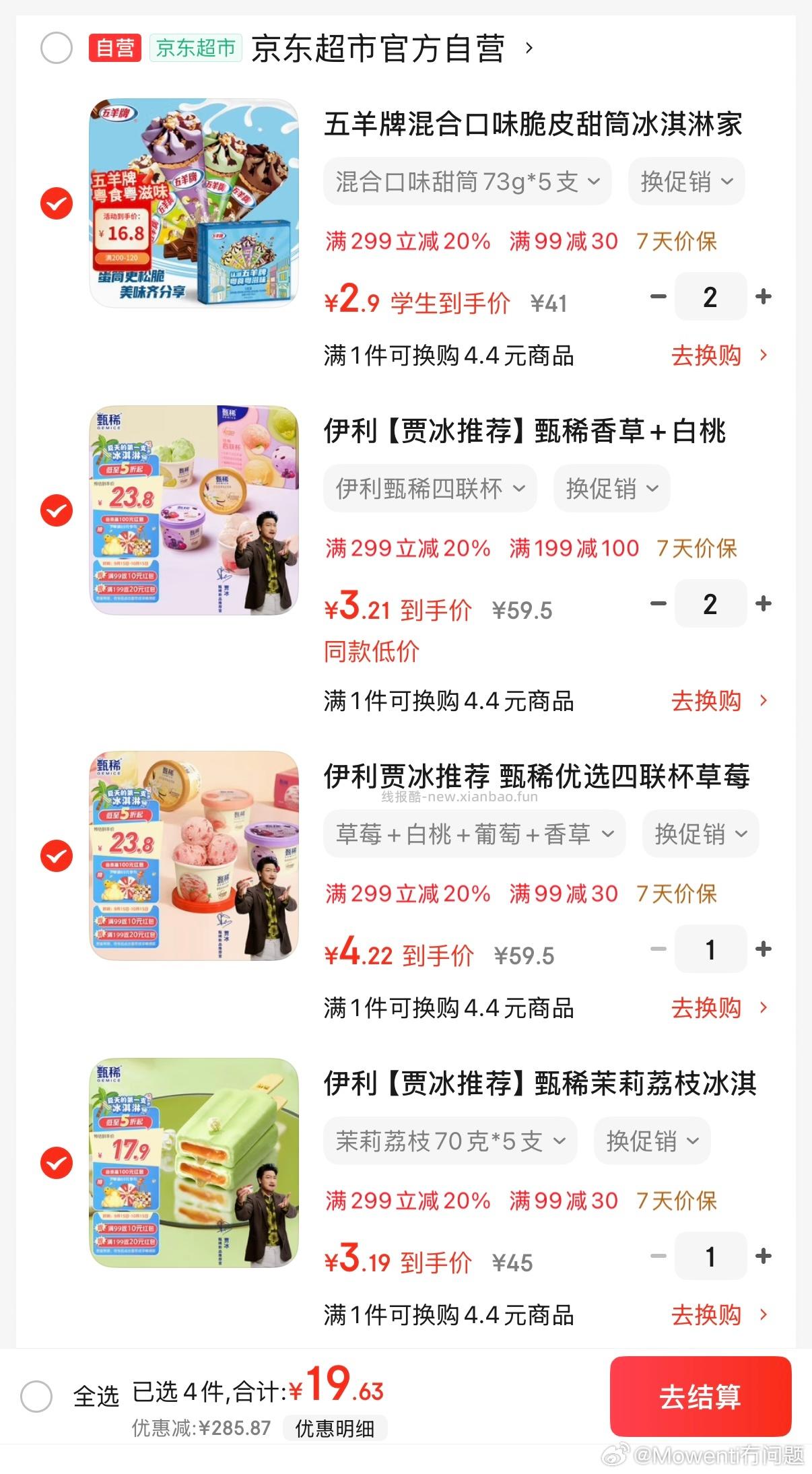This screenshot has height=1474, width=812.
Task: Open 换促销 dropdown for 伊利甄稀四联杯
Action: point(611,489)
